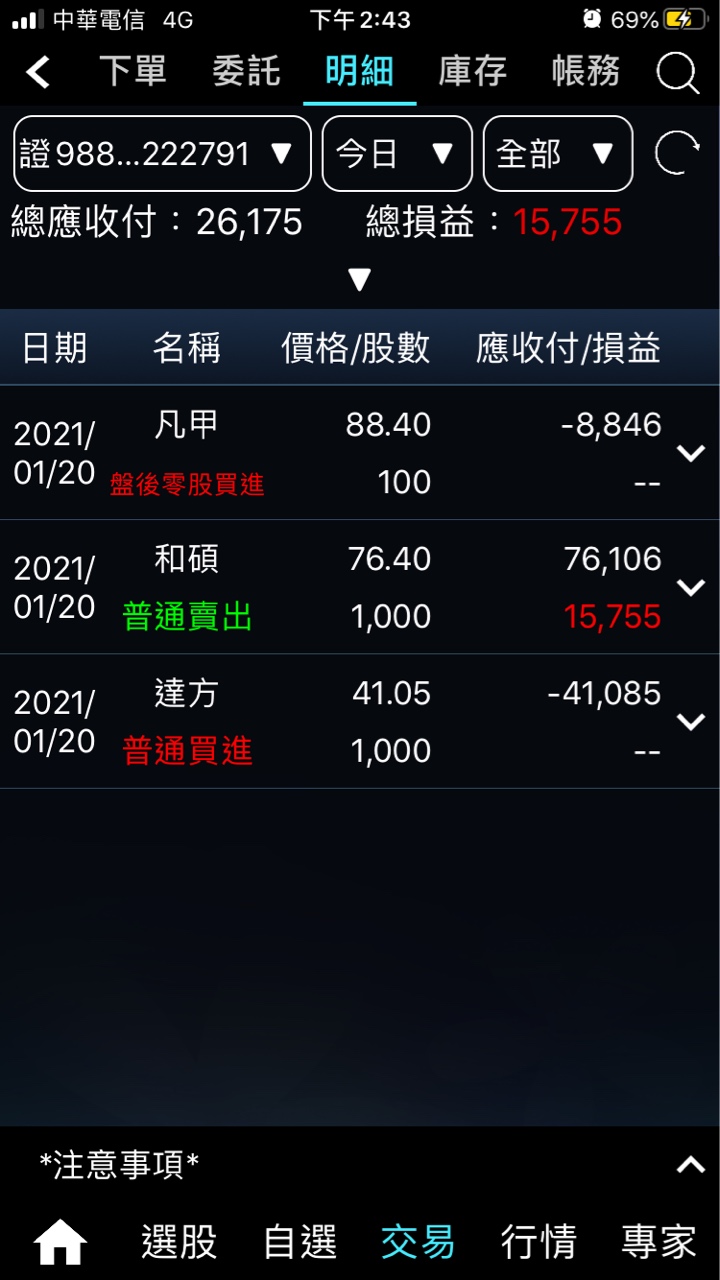
Task: Go to the home screen icon
Action: point(60,1243)
